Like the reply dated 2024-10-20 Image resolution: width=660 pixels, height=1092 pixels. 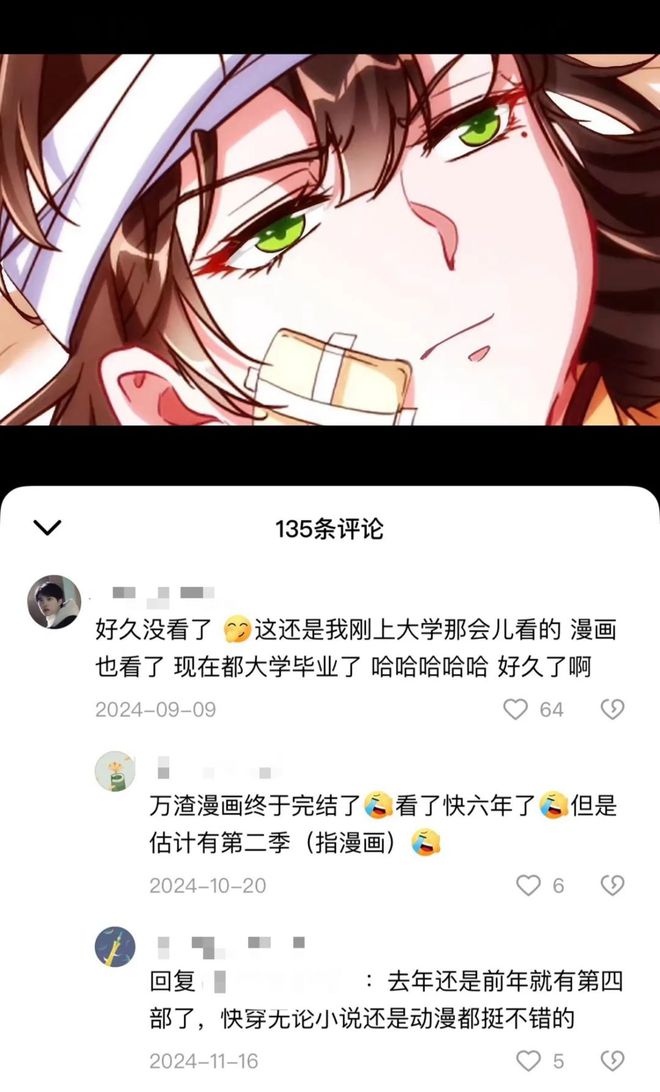[528, 885]
